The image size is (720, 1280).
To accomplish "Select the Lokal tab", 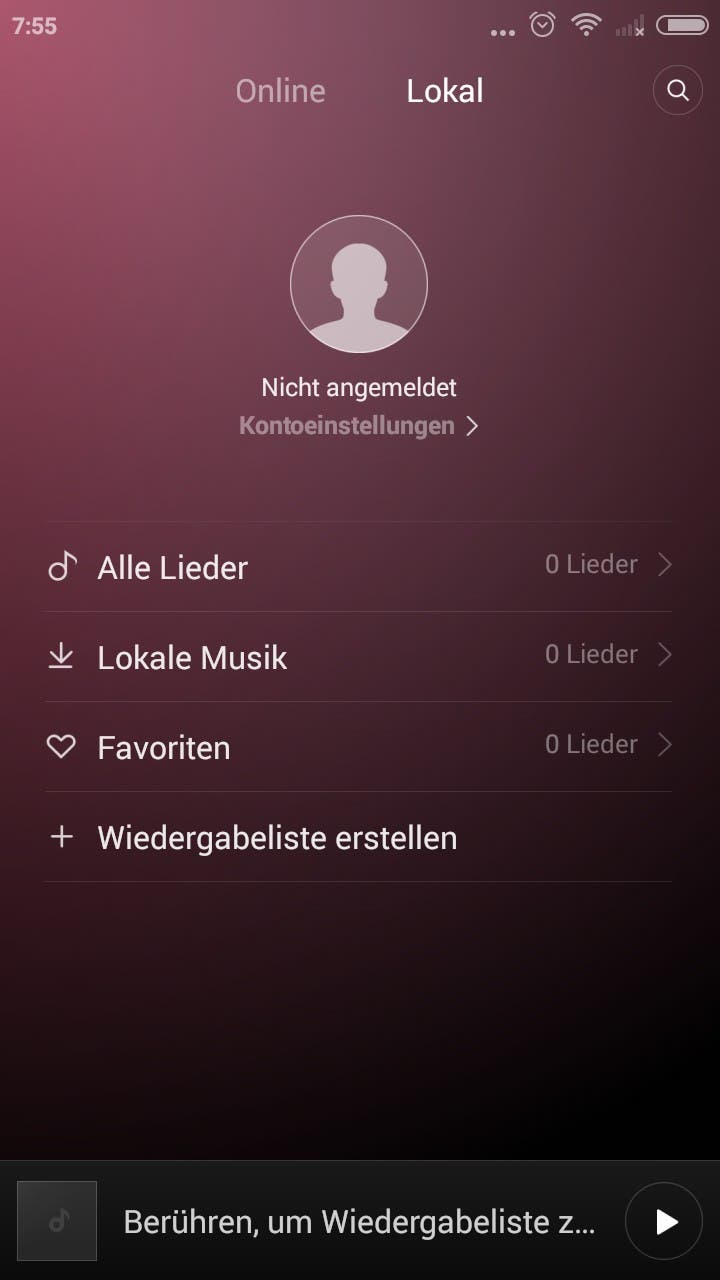I will click(x=445, y=91).
